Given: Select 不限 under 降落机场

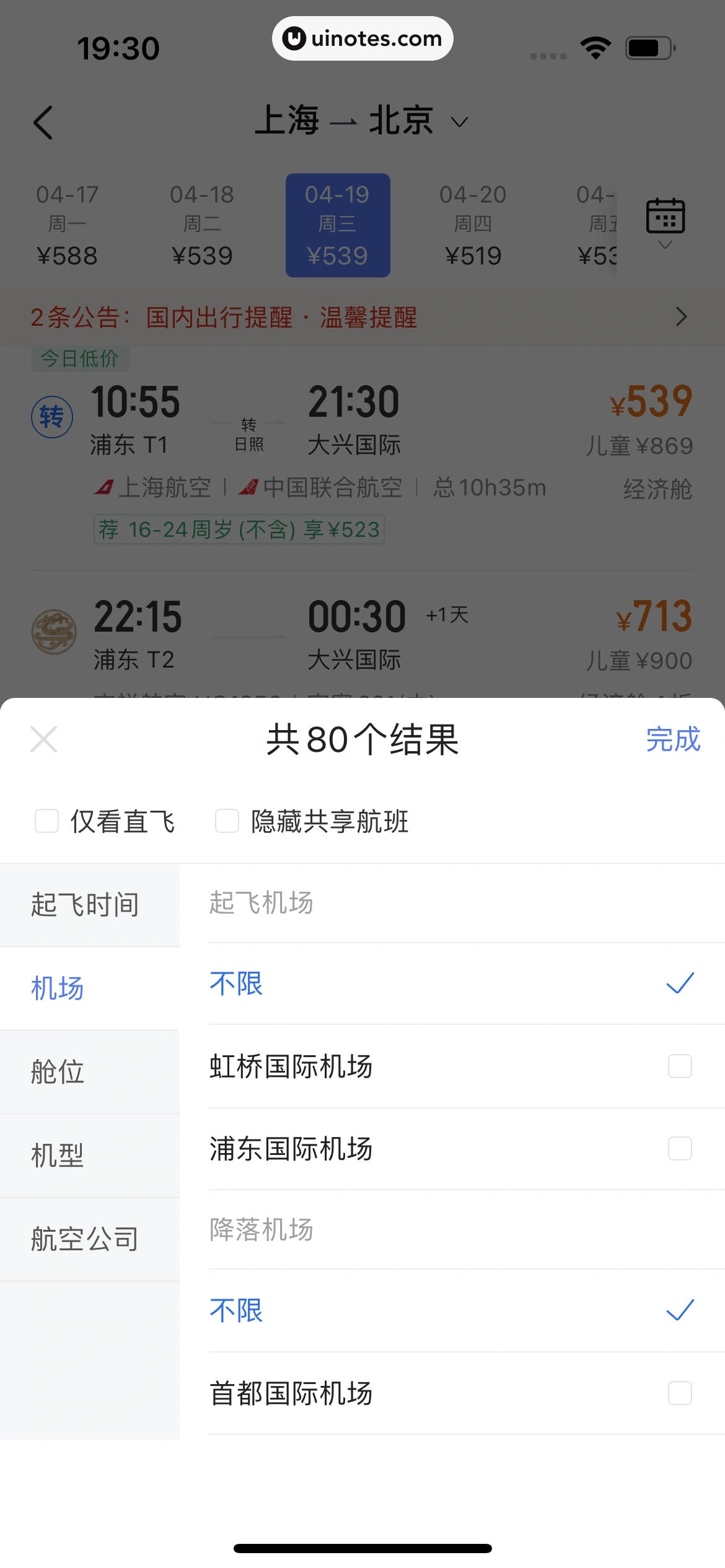Looking at the screenshot, I should click(452, 1310).
